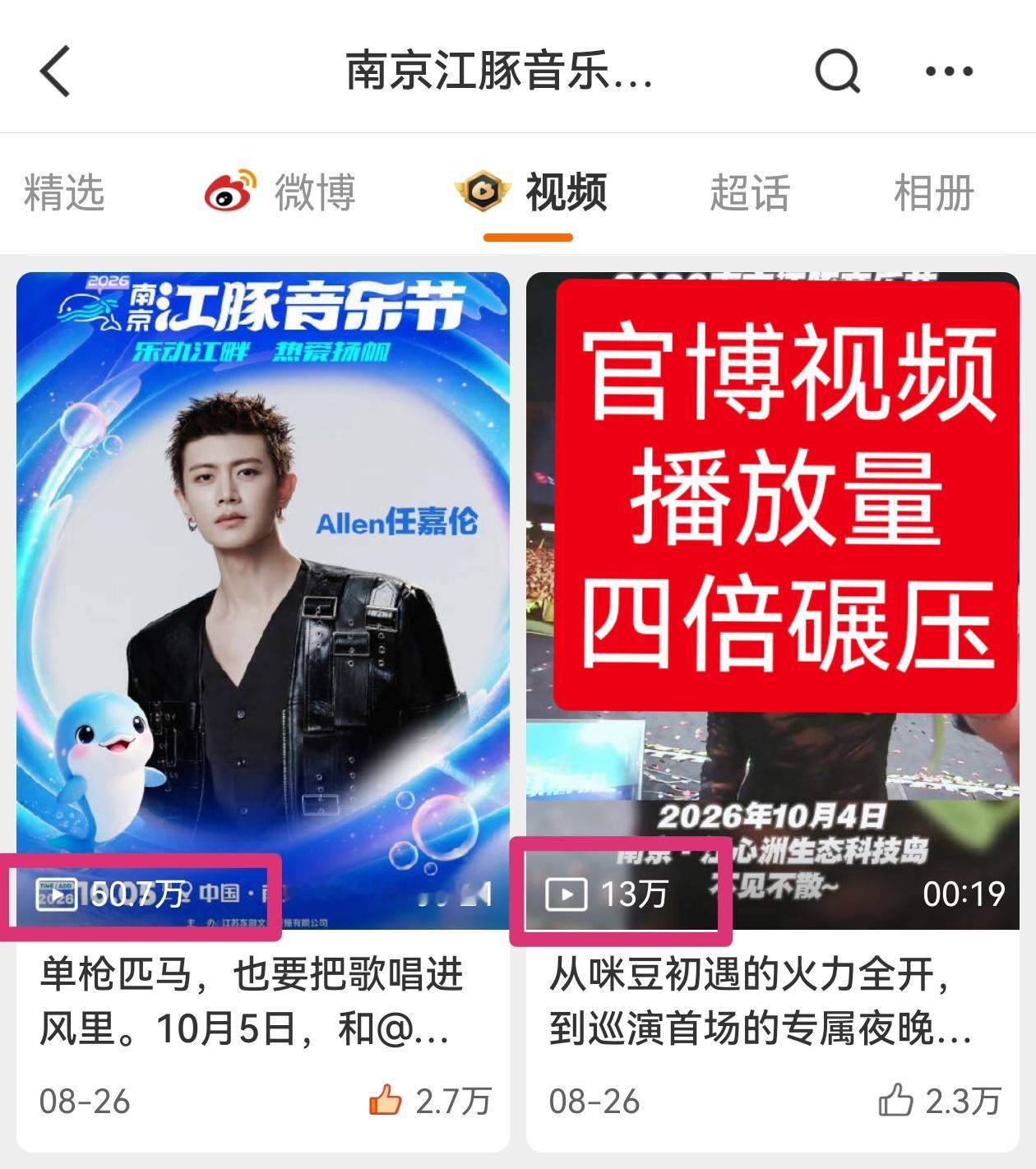This screenshot has width=1036, height=1169.
Task: Open the three-dot overflow menu
Action: tap(949, 72)
